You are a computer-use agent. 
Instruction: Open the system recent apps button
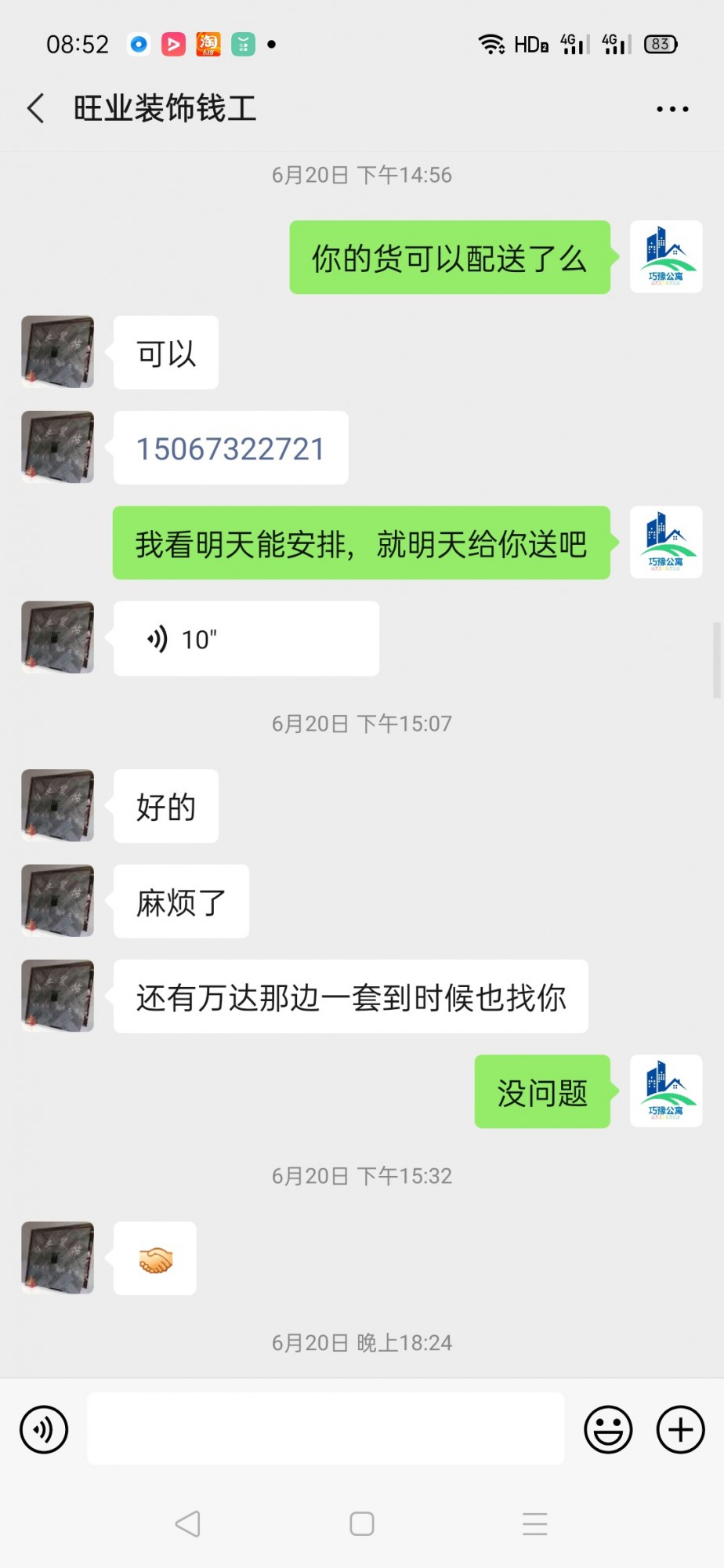tap(534, 1523)
